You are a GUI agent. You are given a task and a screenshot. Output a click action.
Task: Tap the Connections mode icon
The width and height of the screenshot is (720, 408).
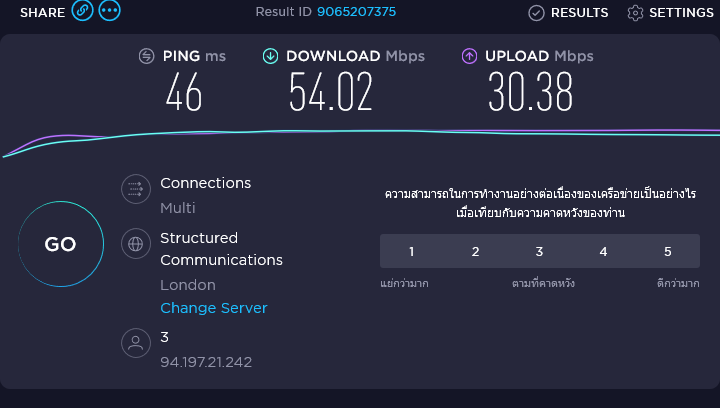[x=136, y=189]
